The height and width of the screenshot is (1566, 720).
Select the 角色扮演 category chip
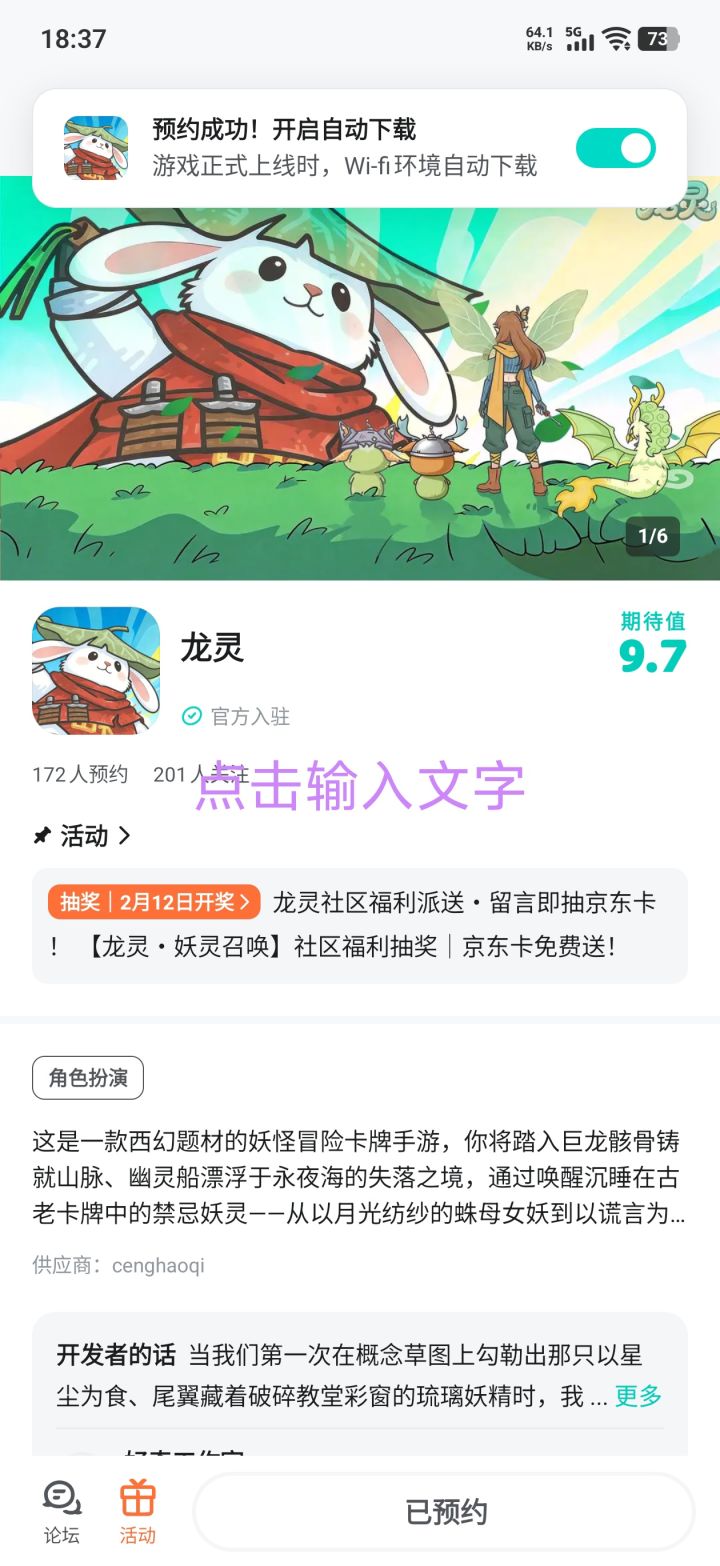pyautogui.click(x=88, y=1078)
